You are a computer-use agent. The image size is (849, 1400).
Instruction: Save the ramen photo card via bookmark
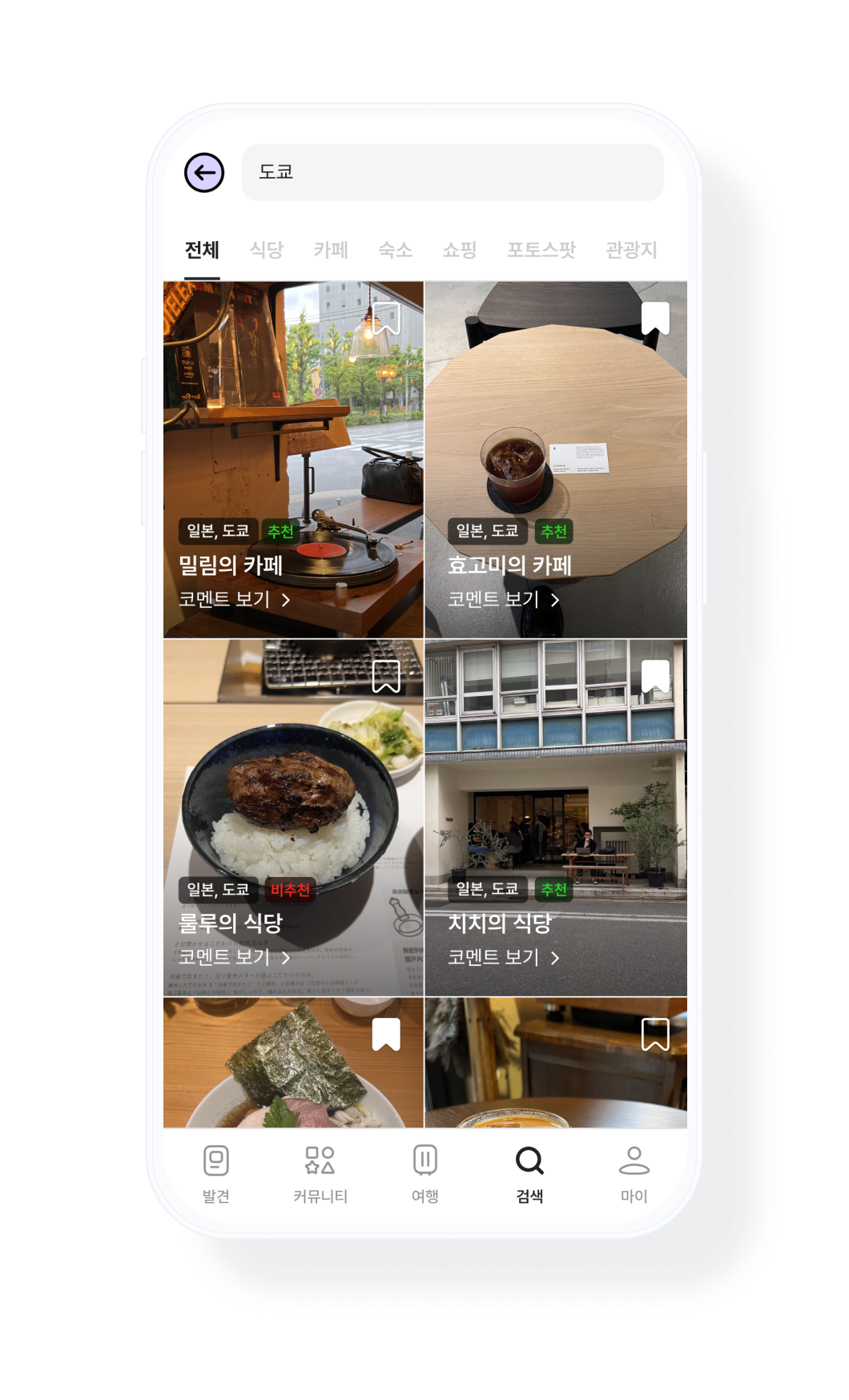pyautogui.click(x=386, y=1035)
